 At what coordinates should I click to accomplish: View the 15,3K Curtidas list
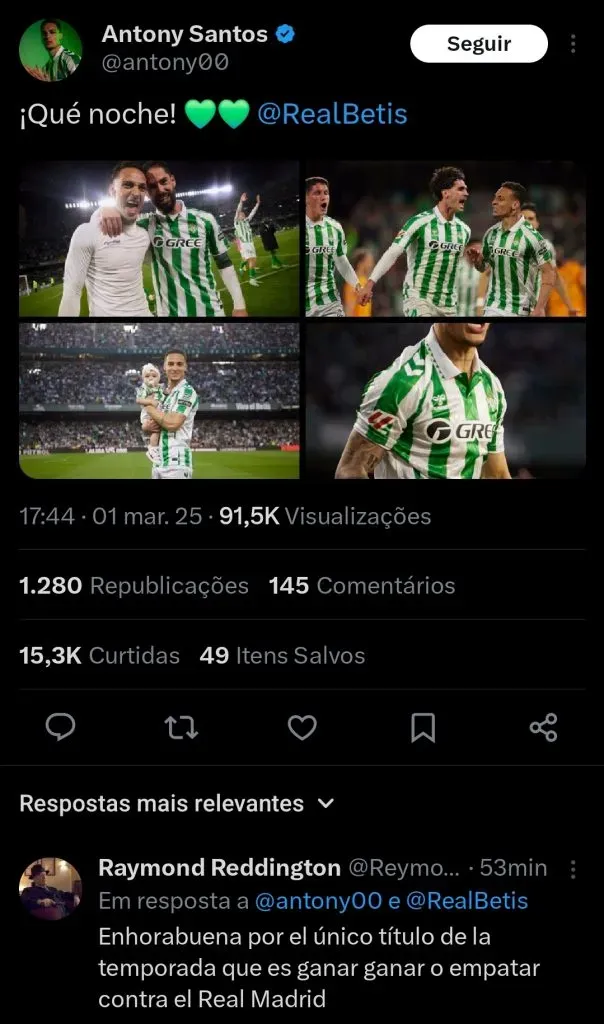coord(99,656)
